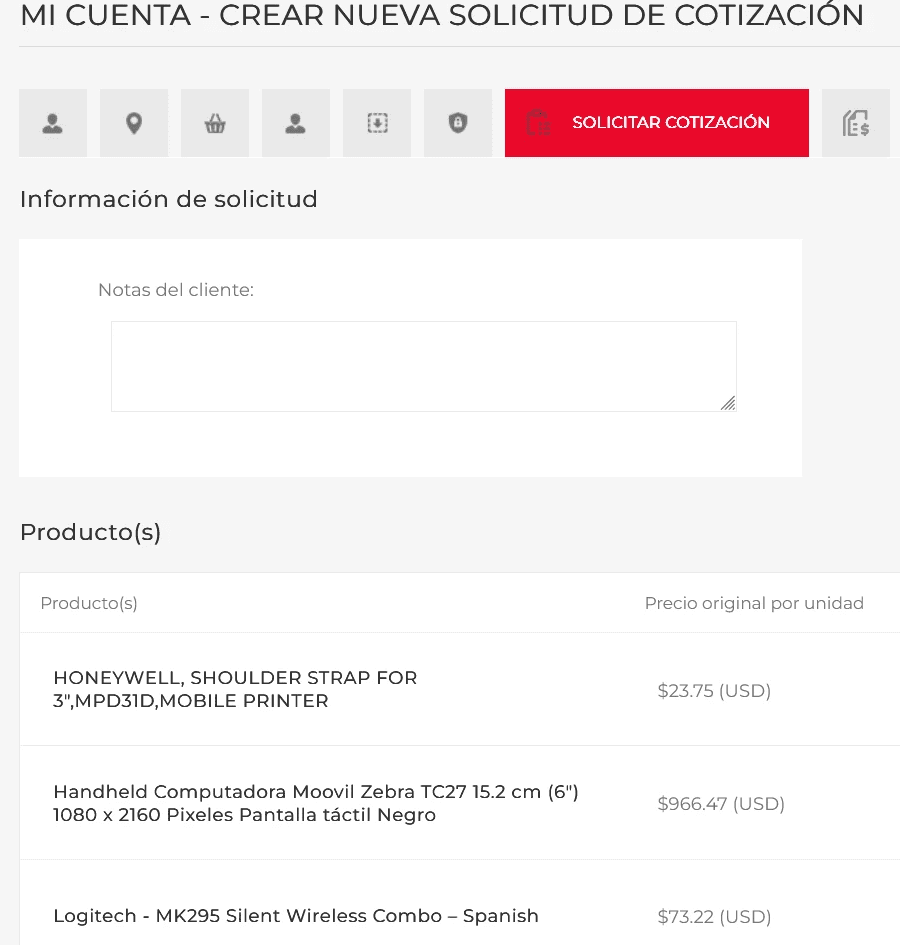Open the quotes document tab with dollar sign

[x=855, y=123]
